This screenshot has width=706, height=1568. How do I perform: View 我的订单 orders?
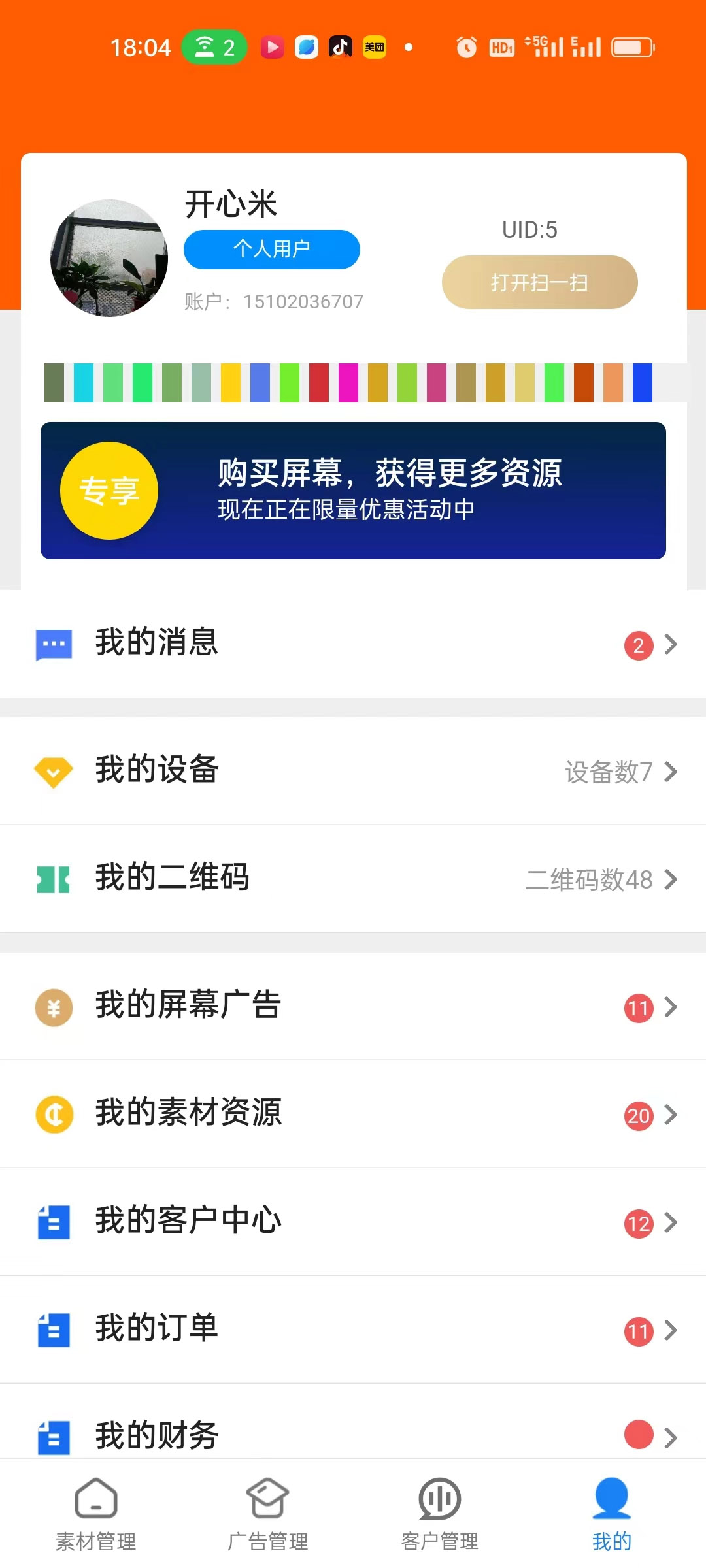click(353, 1330)
